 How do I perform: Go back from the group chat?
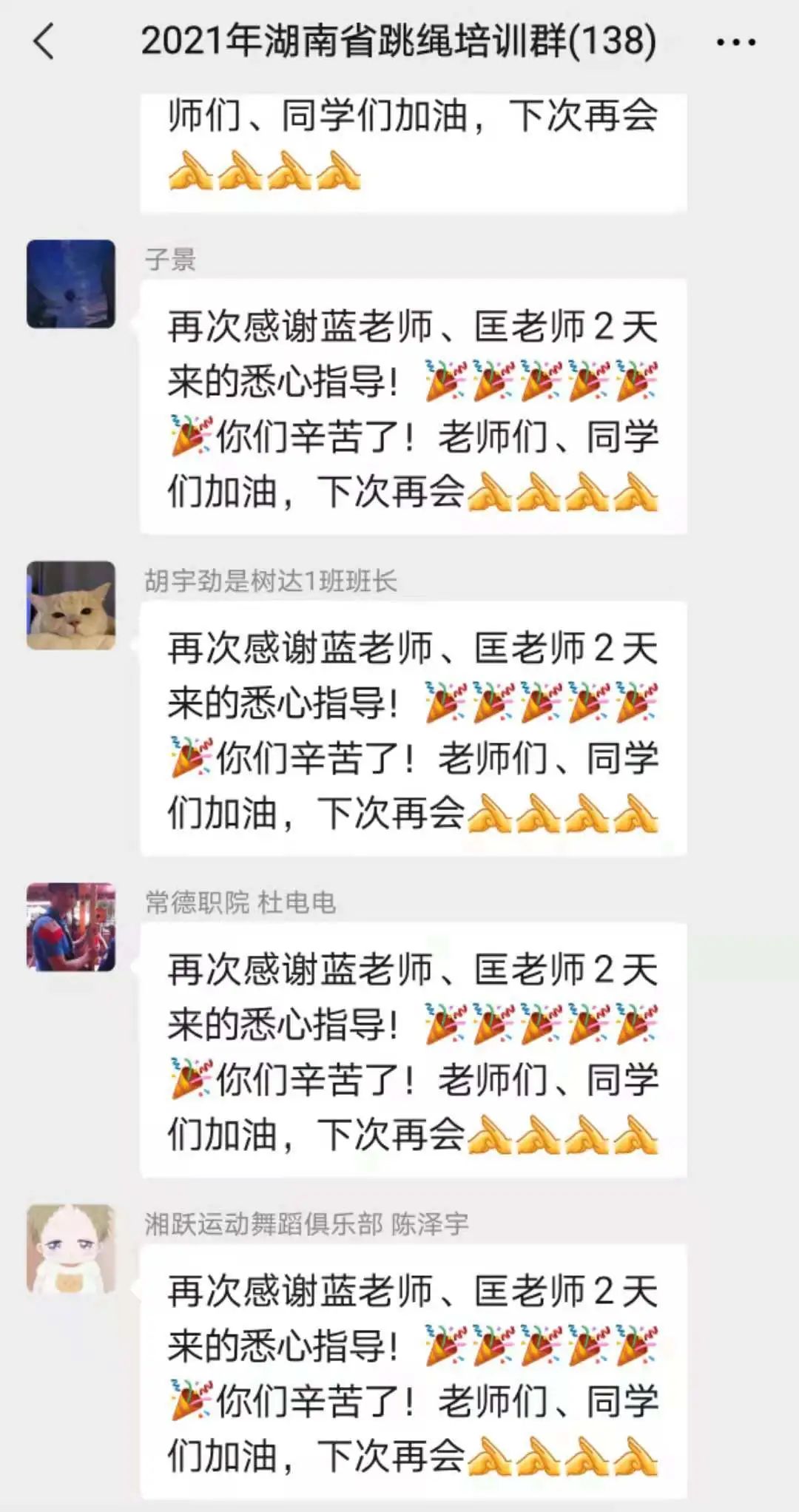[44, 41]
